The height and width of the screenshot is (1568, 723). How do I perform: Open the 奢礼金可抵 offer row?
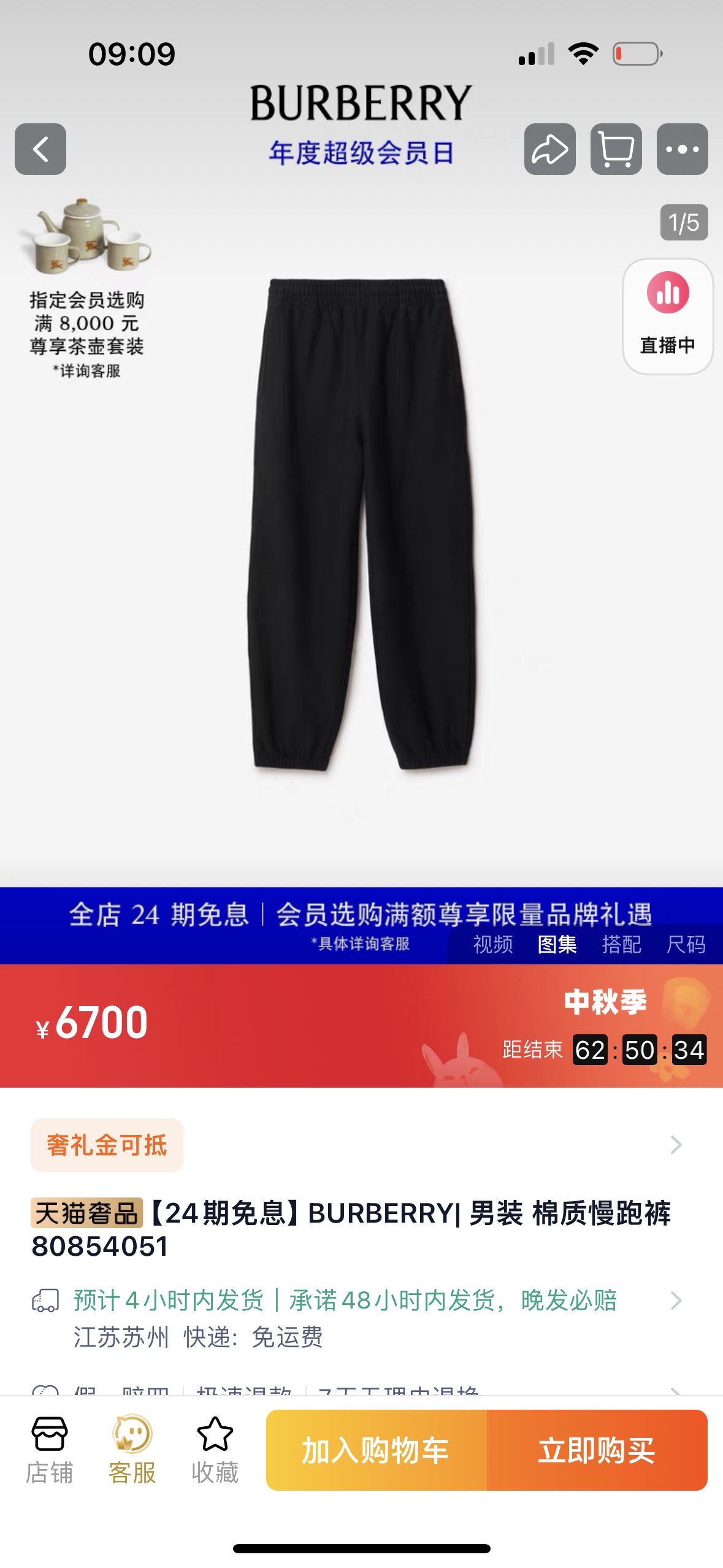[x=356, y=1145]
